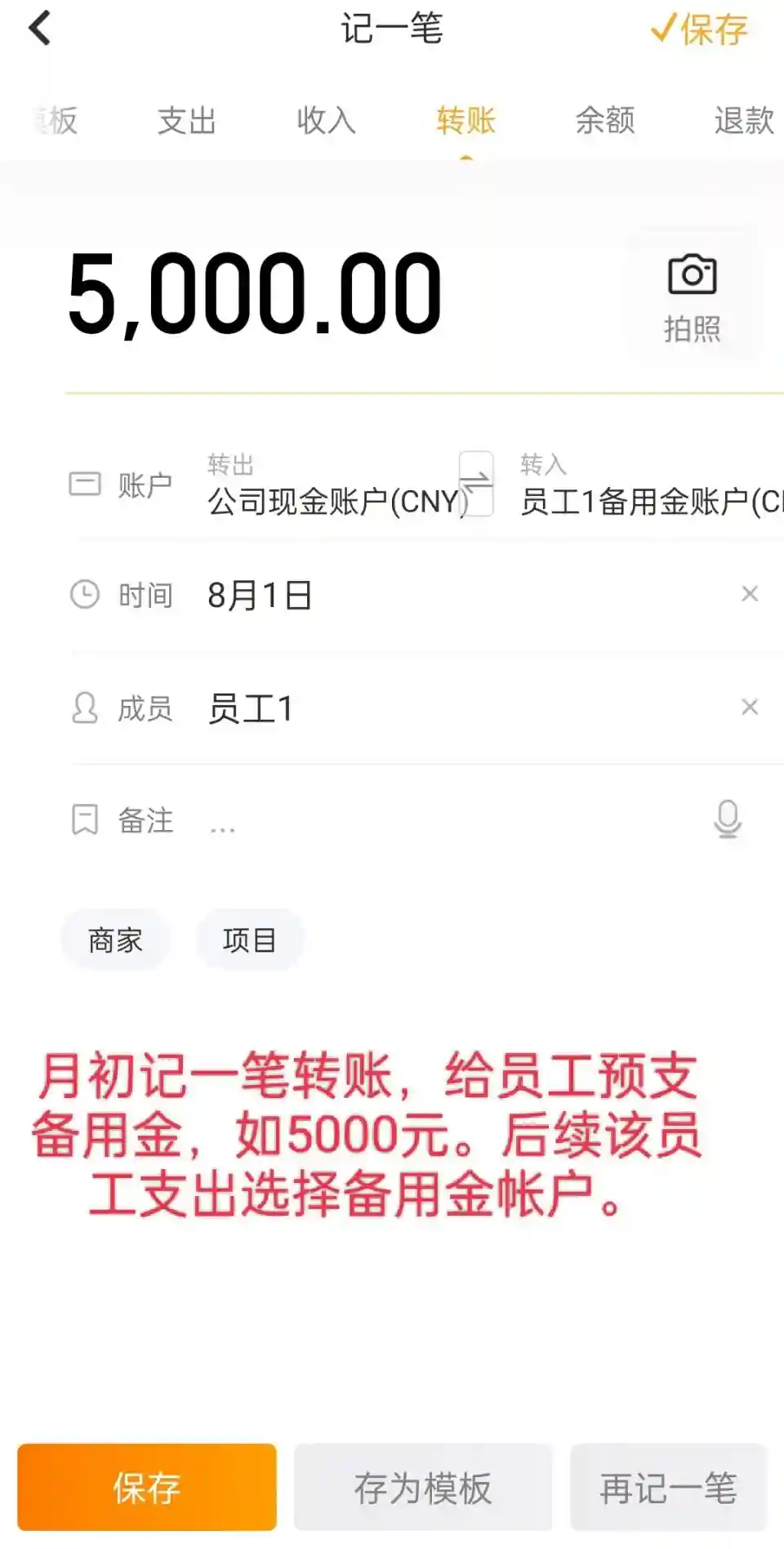This screenshot has width=784, height=1549.
Task: Tap 存为模板 to save as template
Action: click(423, 1488)
